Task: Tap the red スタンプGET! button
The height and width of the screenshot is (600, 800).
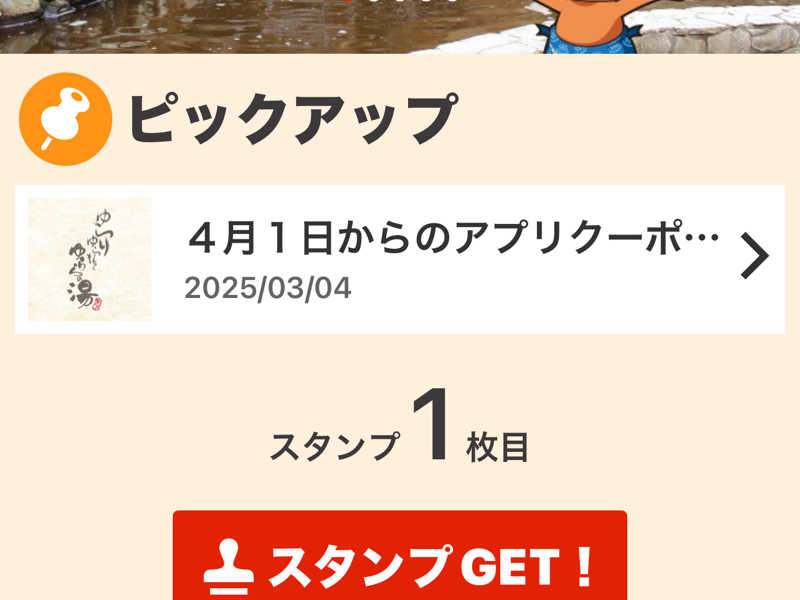Action: [400, 562]
